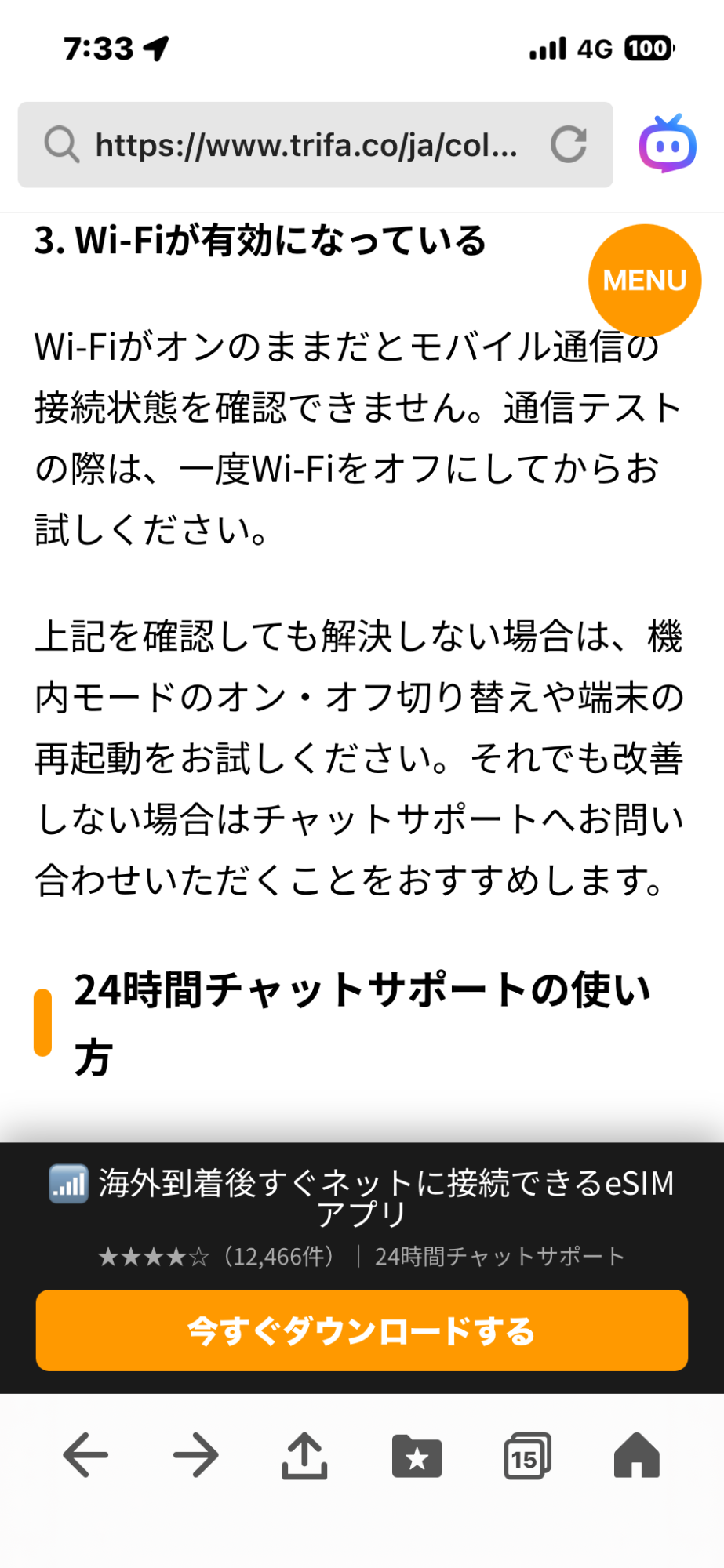Open the bookmarks folder
Screen dimensions: 724x1568
[x=417, y=1456]
